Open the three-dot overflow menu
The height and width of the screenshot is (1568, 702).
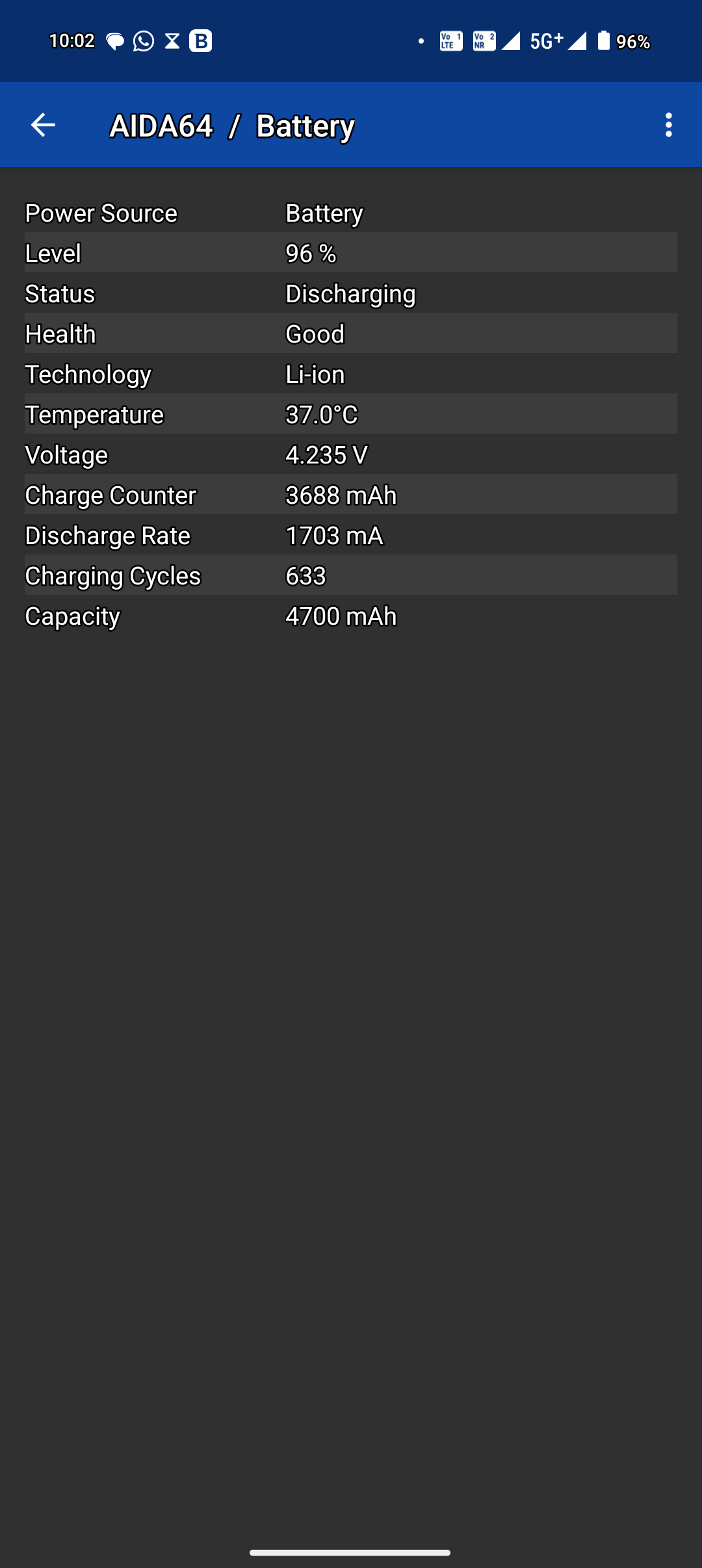tap(668, 125)
